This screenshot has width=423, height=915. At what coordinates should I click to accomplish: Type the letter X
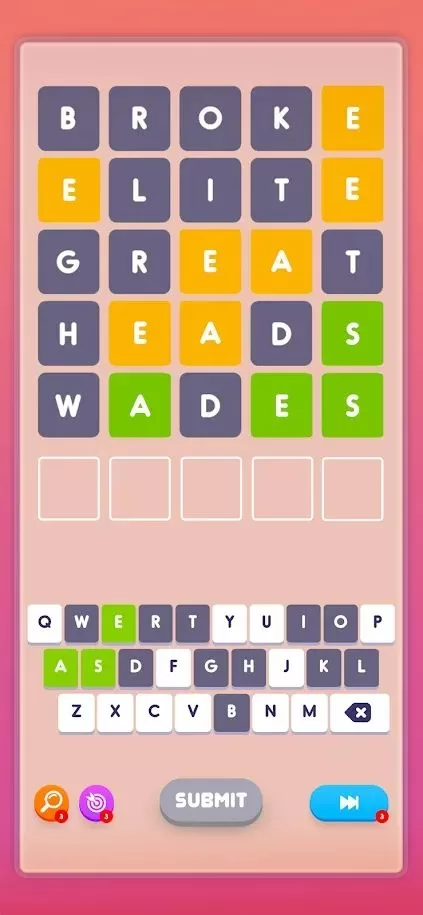(x=115, y=713)
